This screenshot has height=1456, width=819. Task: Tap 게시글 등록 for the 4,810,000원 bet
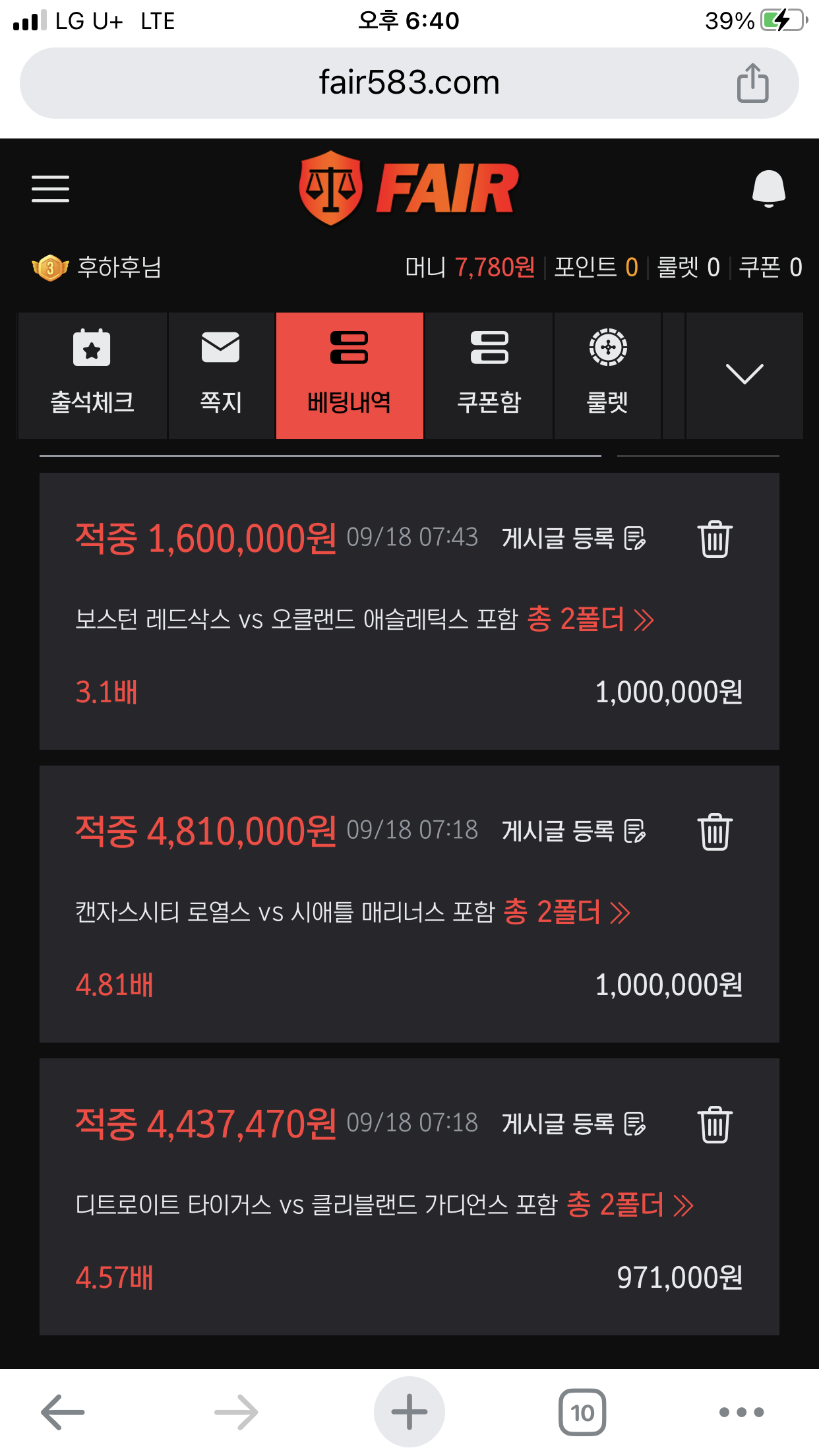pos(574,831)
